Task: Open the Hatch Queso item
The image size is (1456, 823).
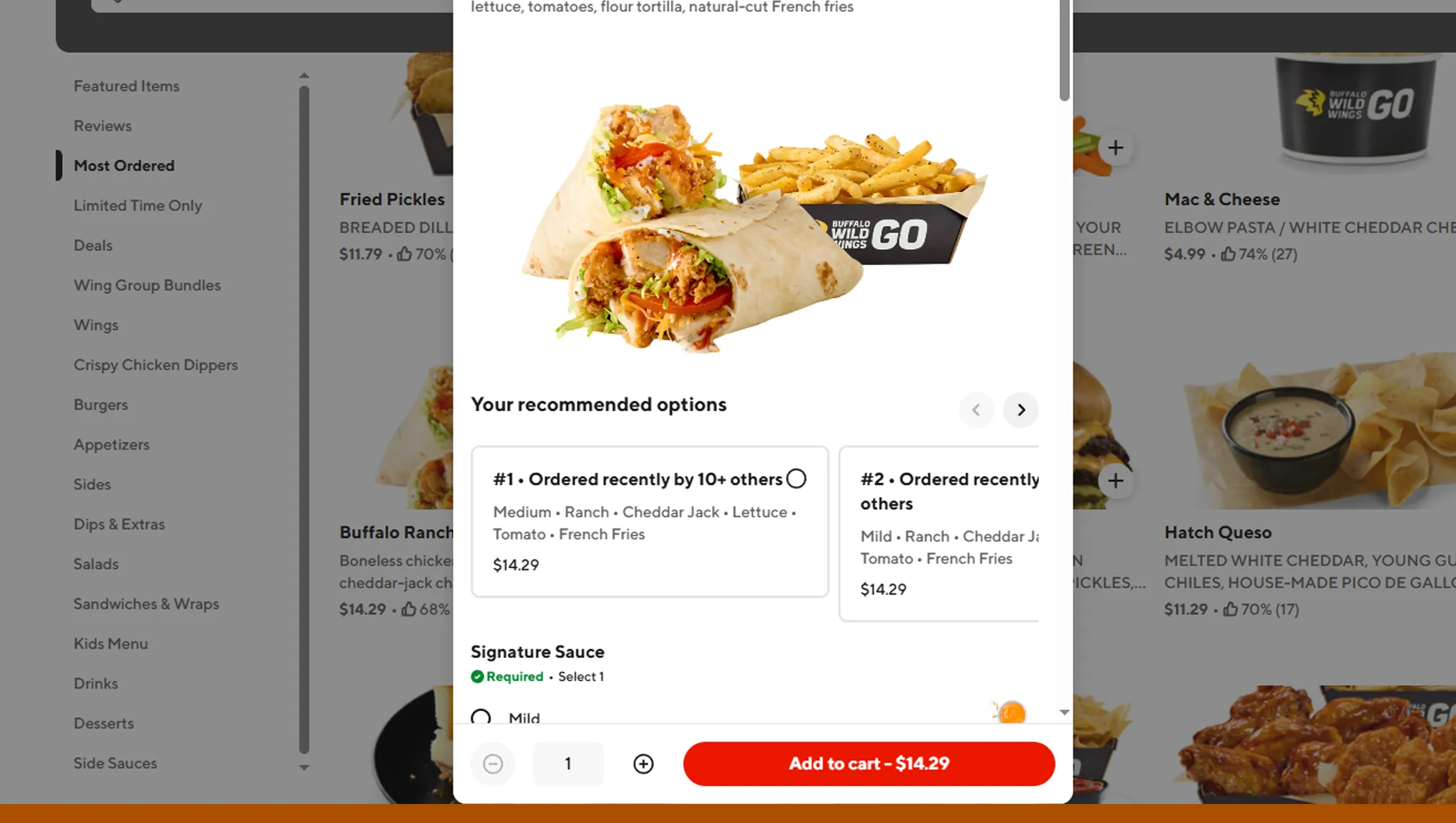Action: tap(1218, 532)
